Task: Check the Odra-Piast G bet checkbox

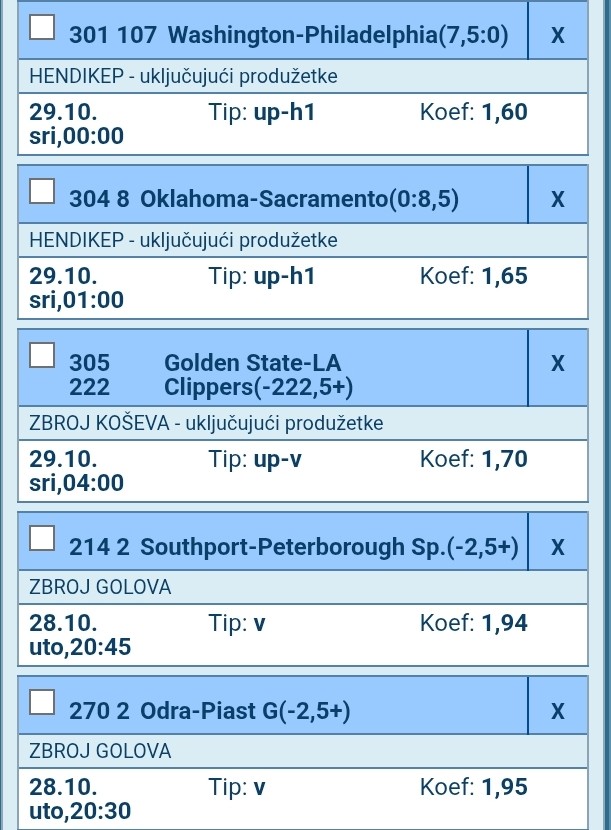Action: 43,702
